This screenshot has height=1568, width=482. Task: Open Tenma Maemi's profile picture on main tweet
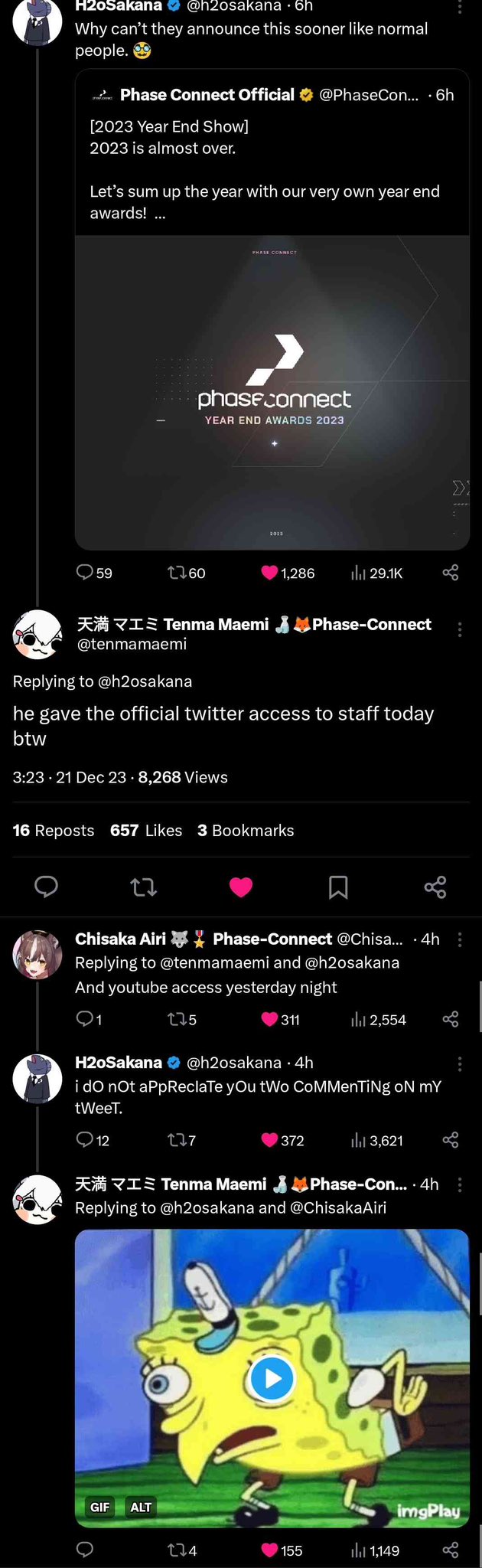coord(37,635)
